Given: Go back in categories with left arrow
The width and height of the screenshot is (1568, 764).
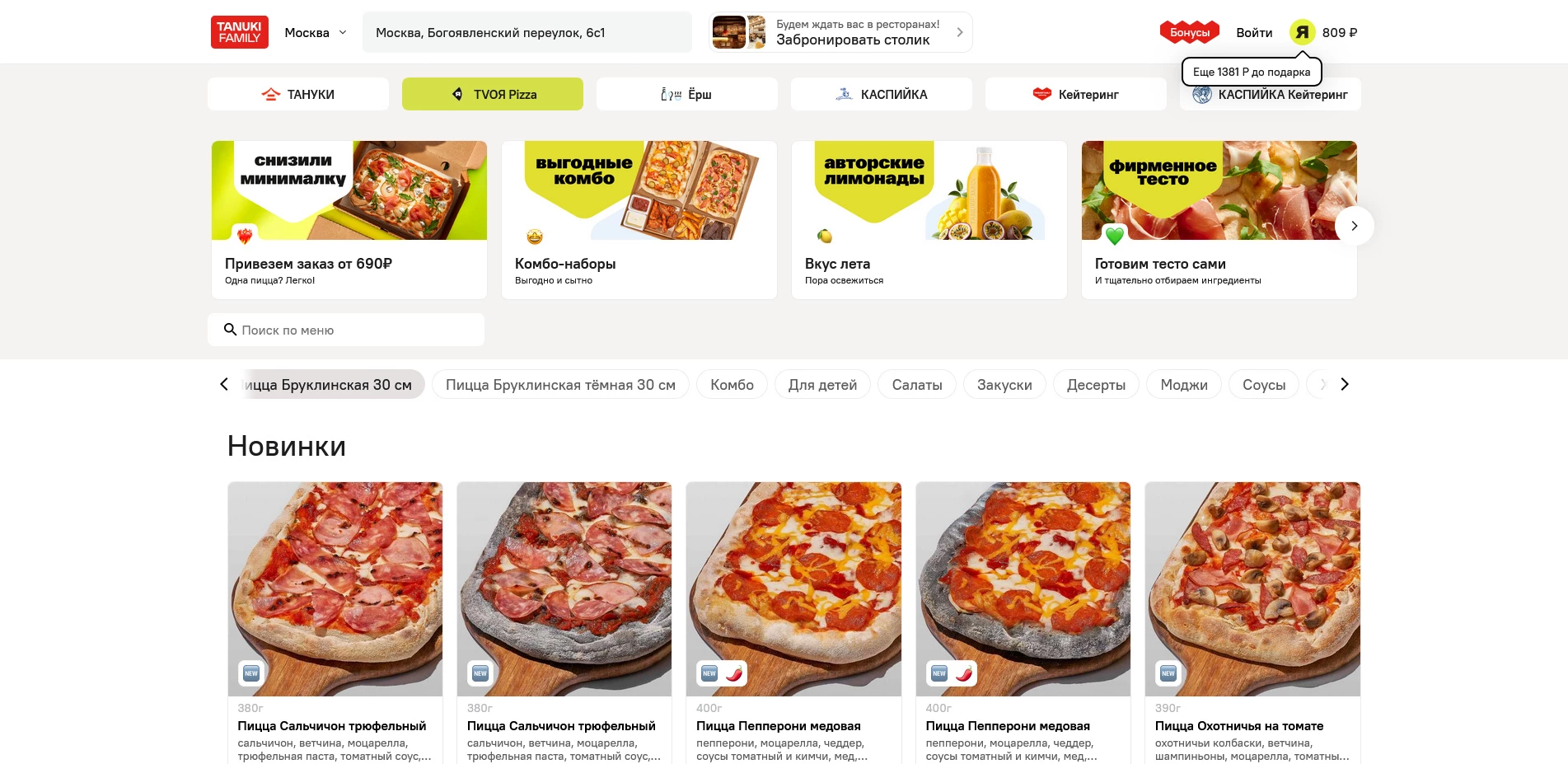Looking at the screenshot, I should [x=224, y=385].
